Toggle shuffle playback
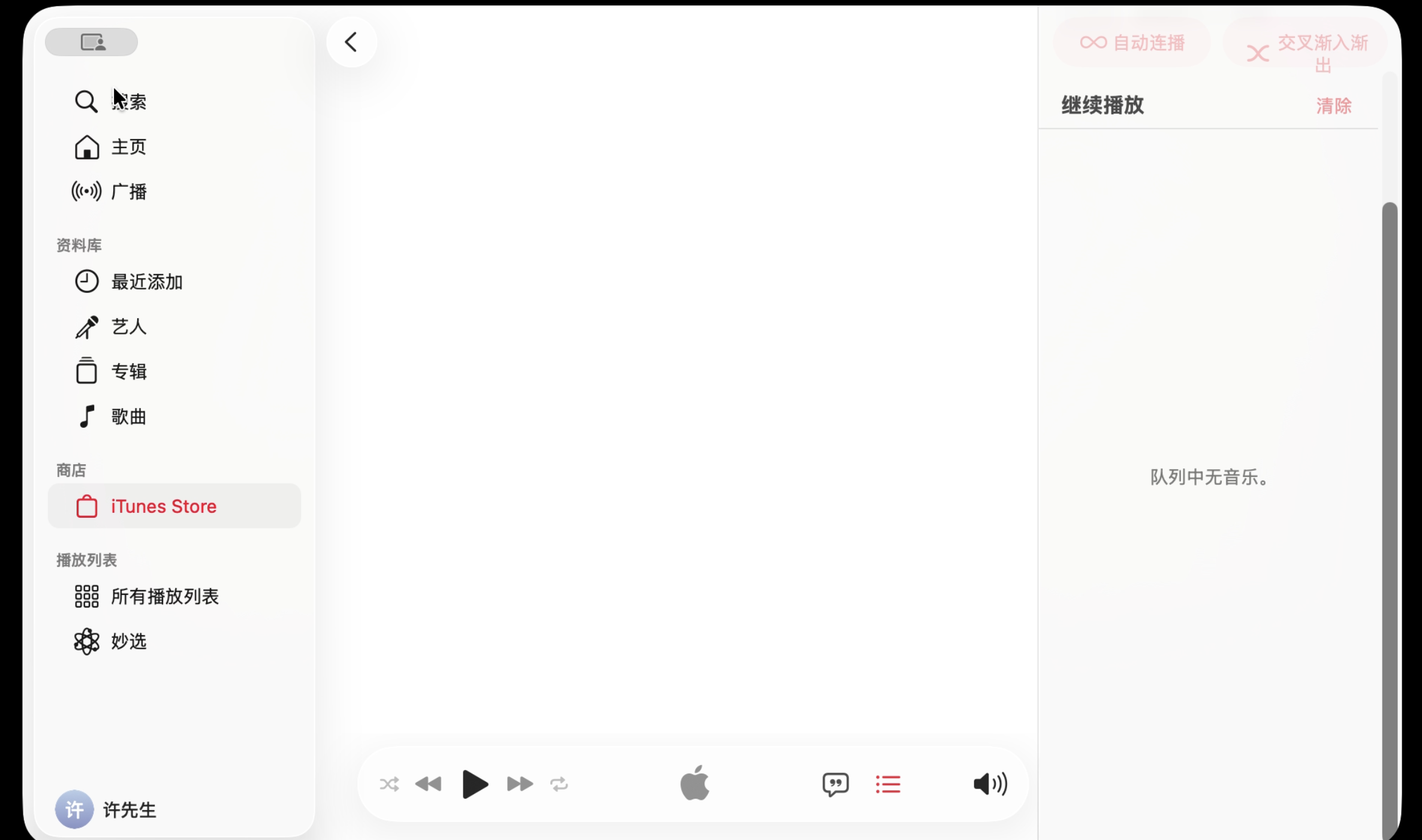Viewport: 1422px width, 840px height. coord(389,784)
